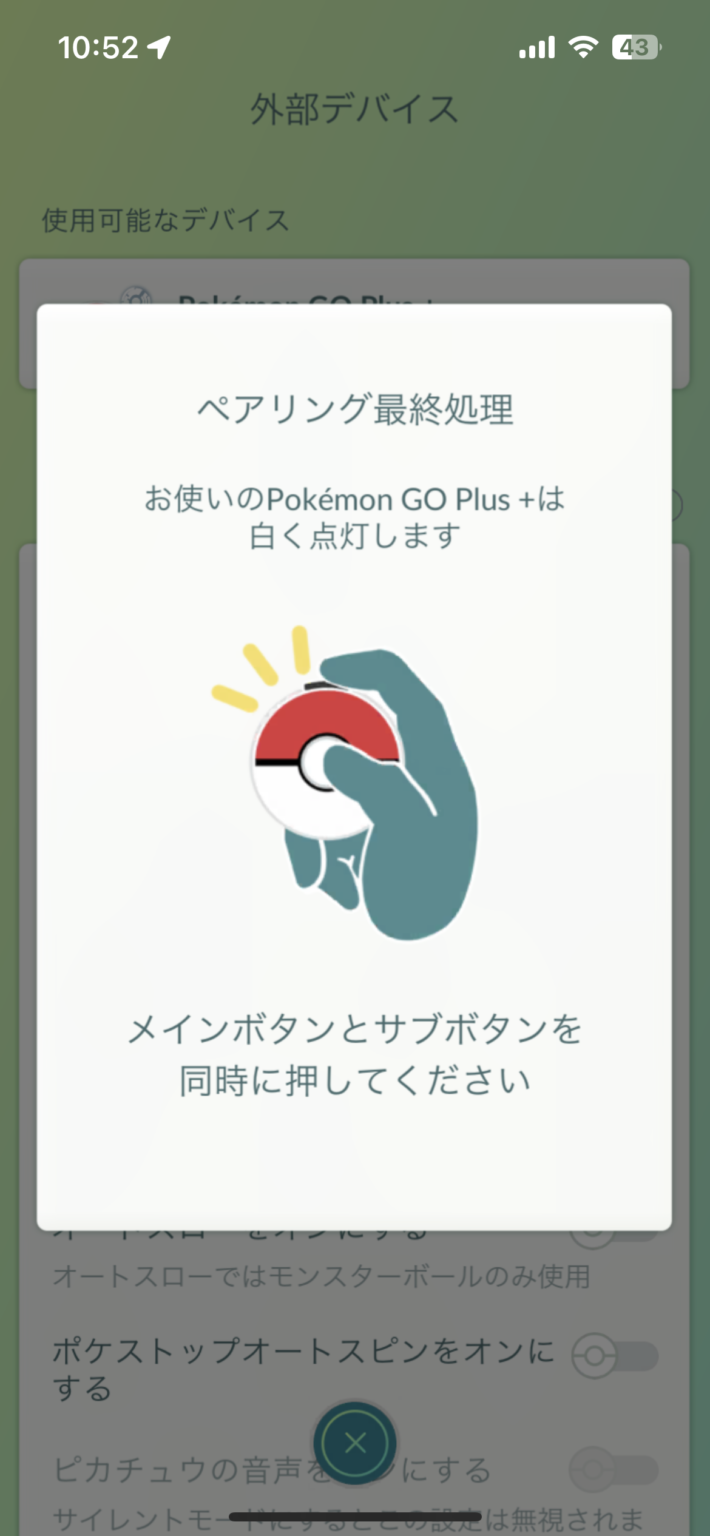
Task: Close the external devices screen
Action: point(355,1442)
